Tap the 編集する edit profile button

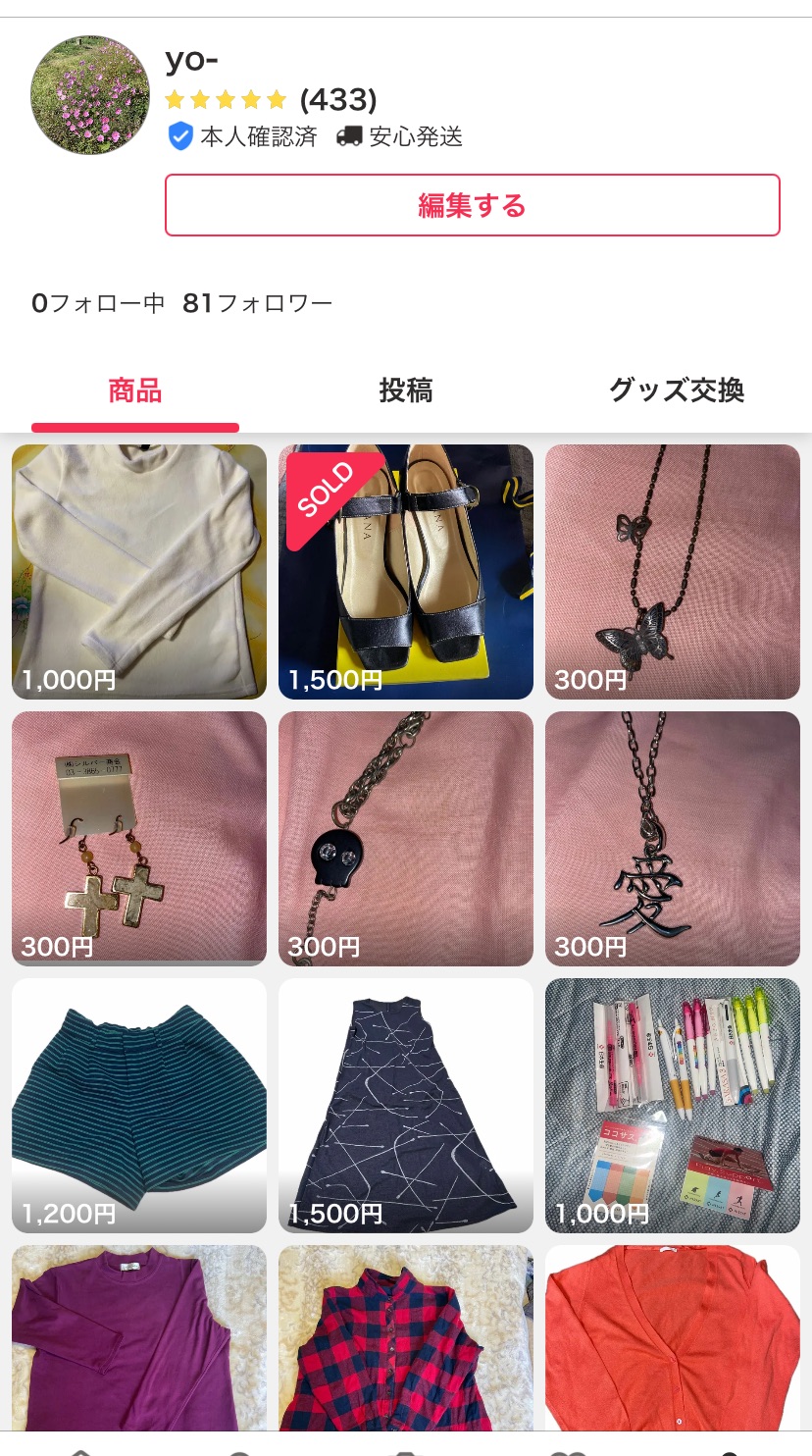click(472, 205)
